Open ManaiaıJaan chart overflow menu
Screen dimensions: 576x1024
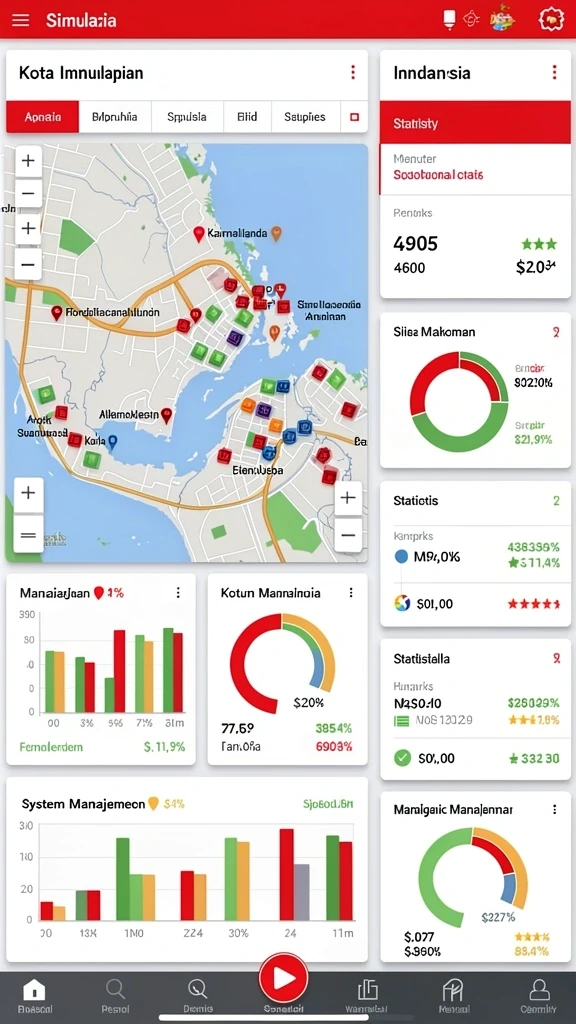tap(178, 592)
